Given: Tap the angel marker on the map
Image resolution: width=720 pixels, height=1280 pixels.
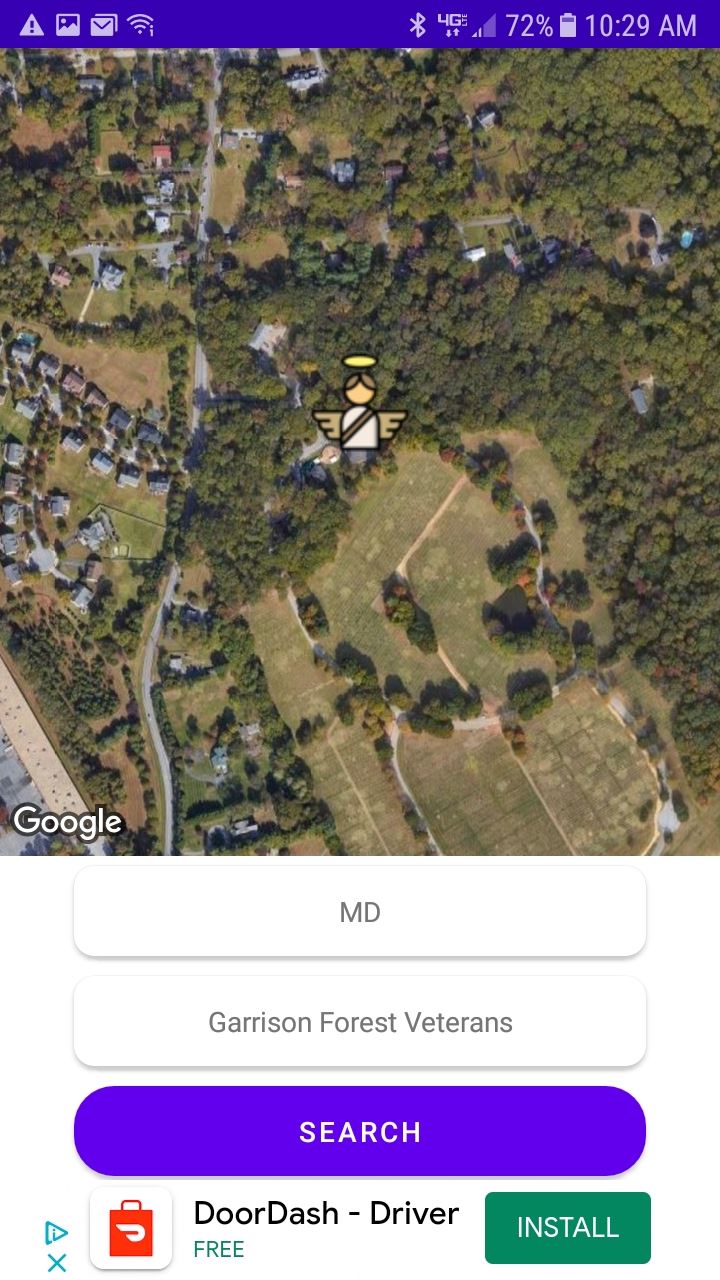Looking at the screenshot, I should 359,410.
